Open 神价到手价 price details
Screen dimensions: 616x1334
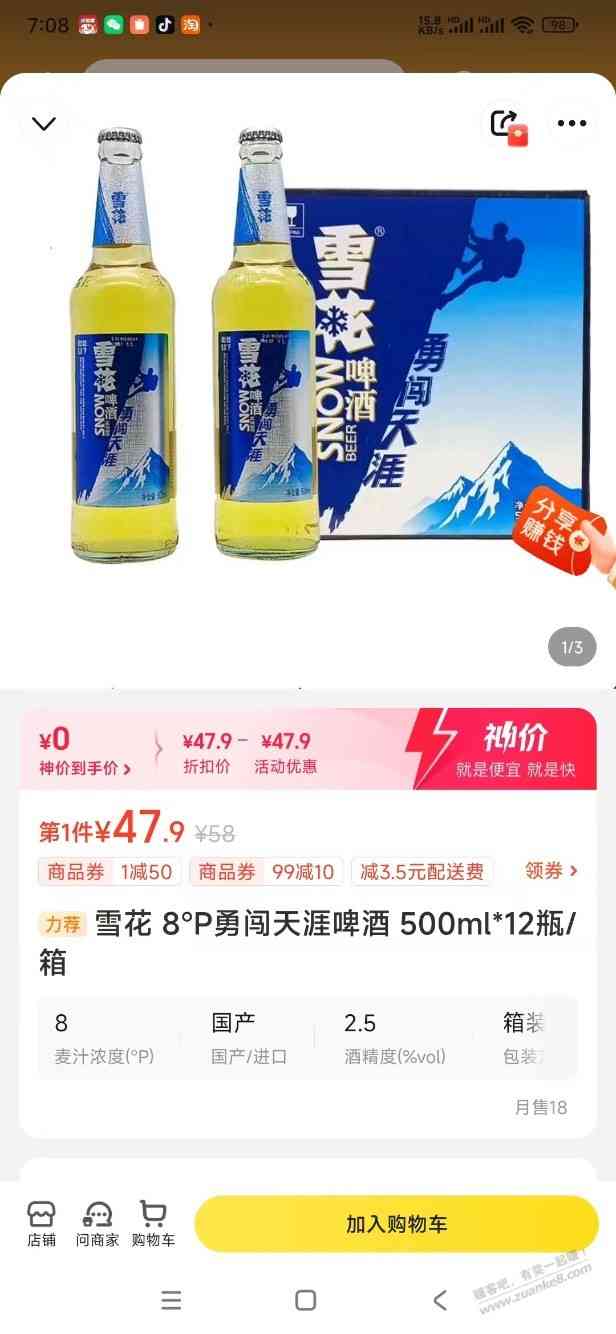click(x=85, y=768)
